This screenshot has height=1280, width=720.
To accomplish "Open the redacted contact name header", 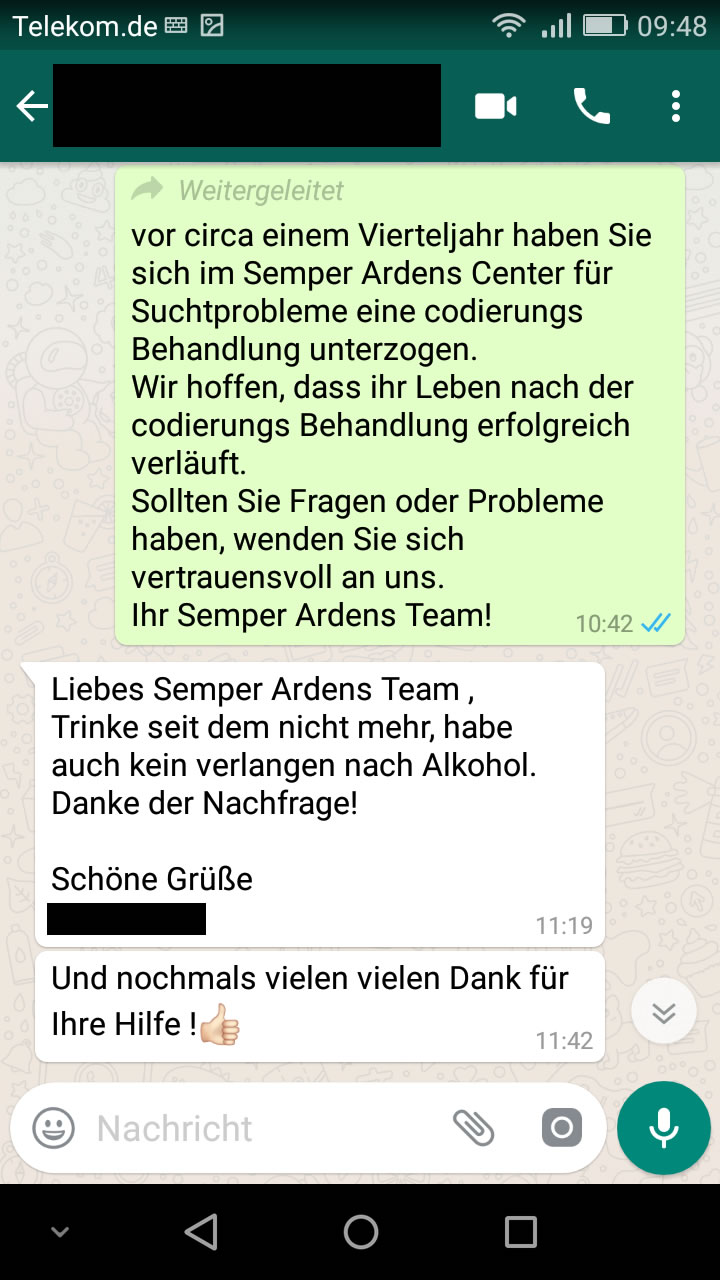I will point(247,106).
